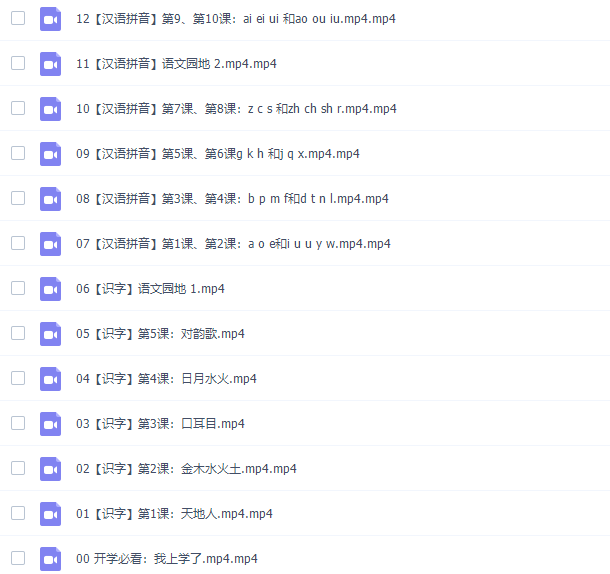Viewport: 610px width, 574px height.
Task: Open 02【识字】第2课：金木水火土 video
Action: point(186,469)
